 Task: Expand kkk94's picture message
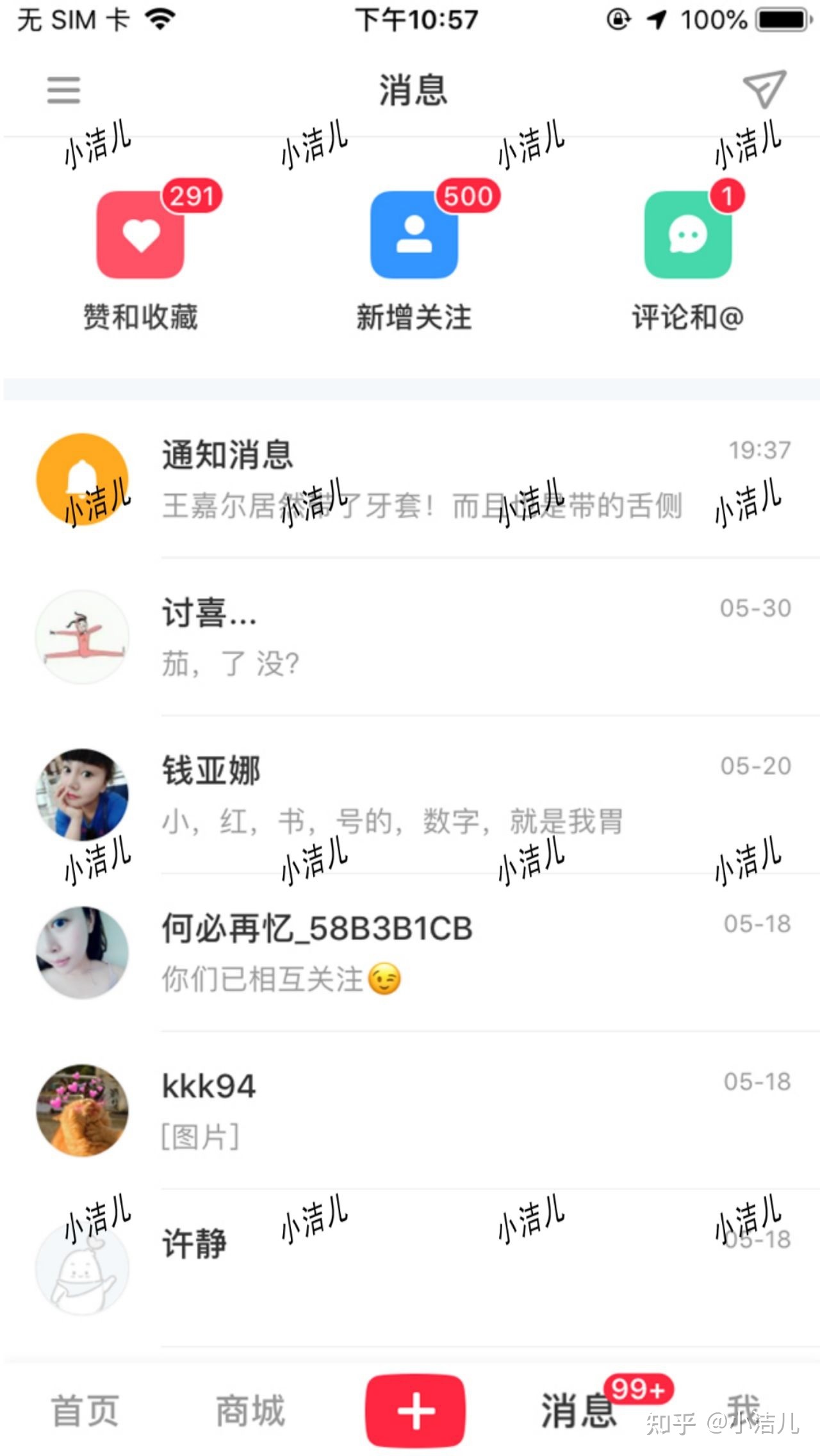point(410,1109)
